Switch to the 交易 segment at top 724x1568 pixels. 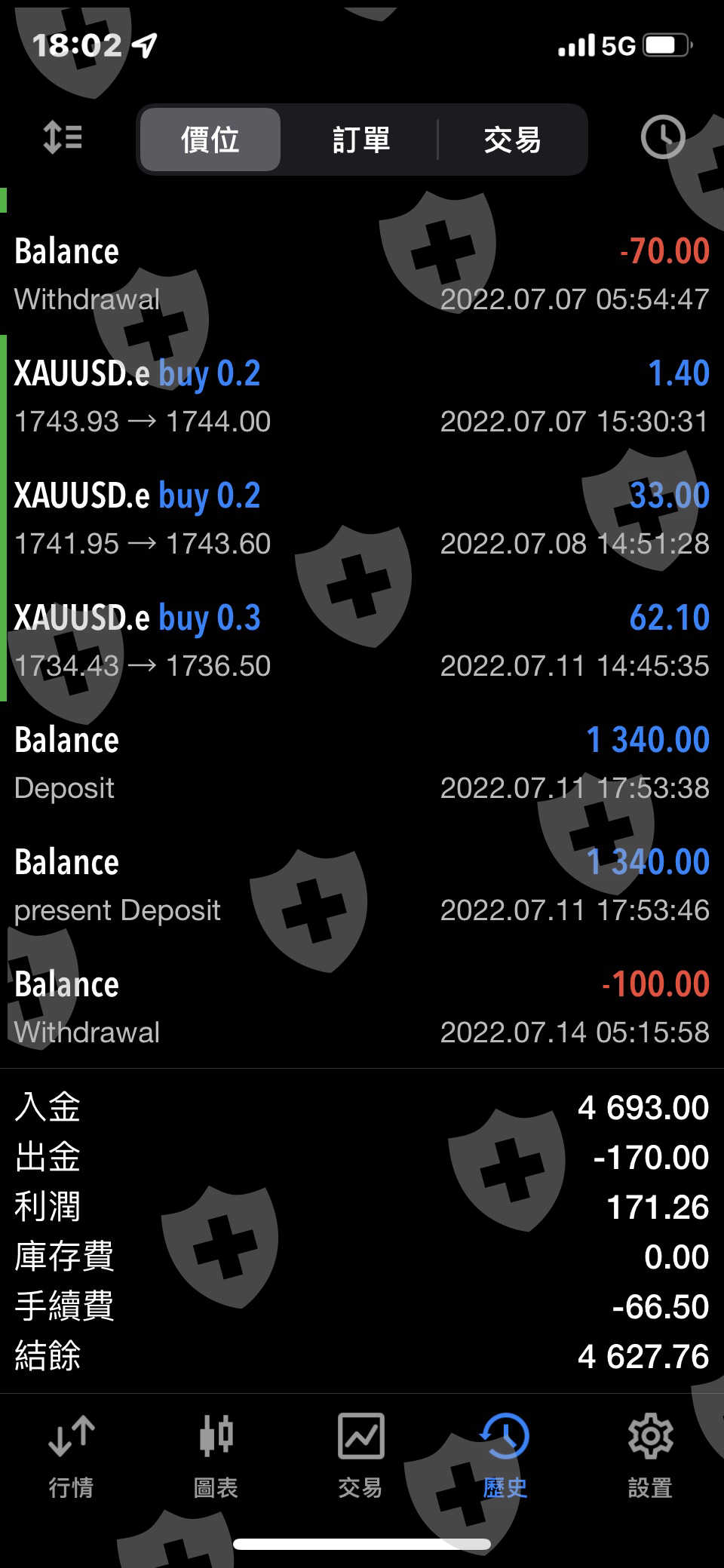[512, 140]
